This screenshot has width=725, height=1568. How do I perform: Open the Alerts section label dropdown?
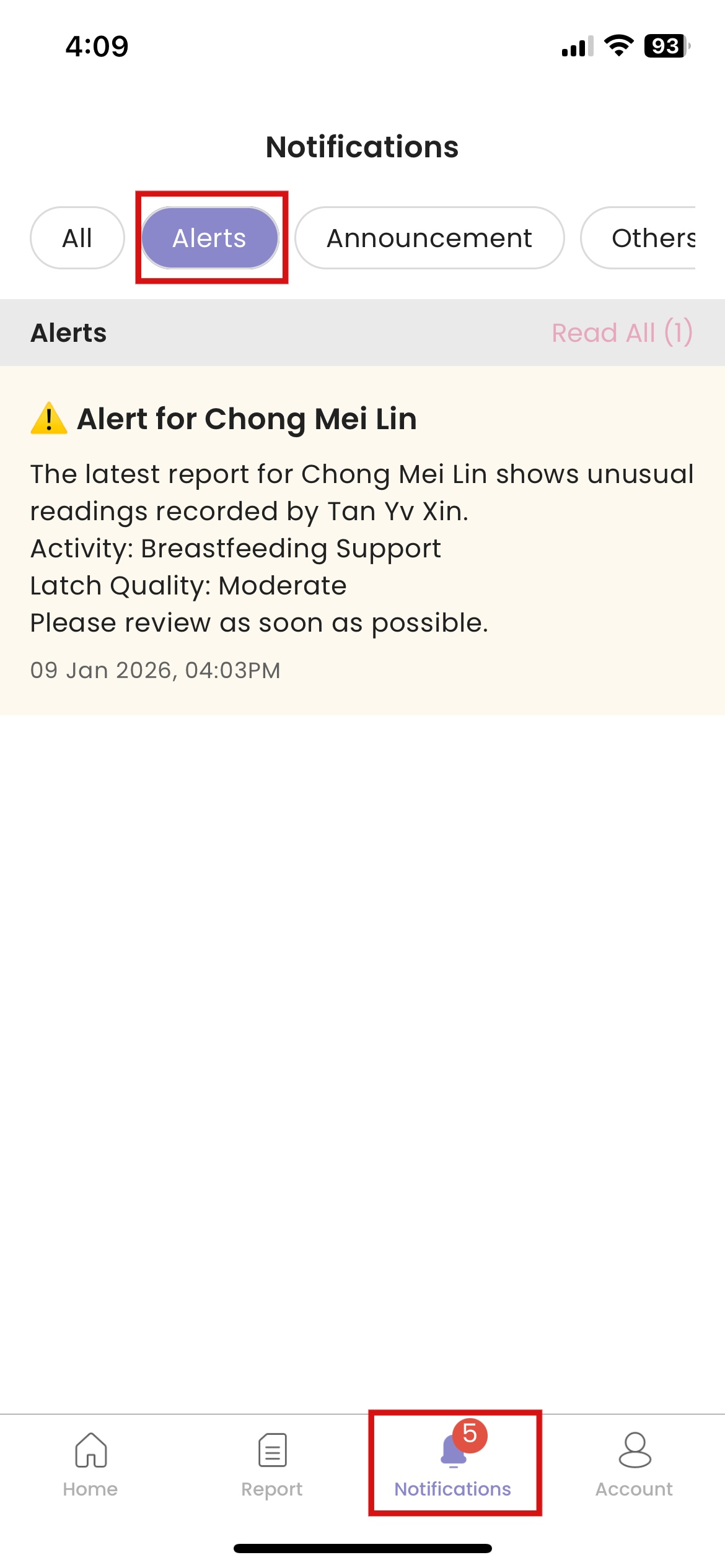[69, 333]
